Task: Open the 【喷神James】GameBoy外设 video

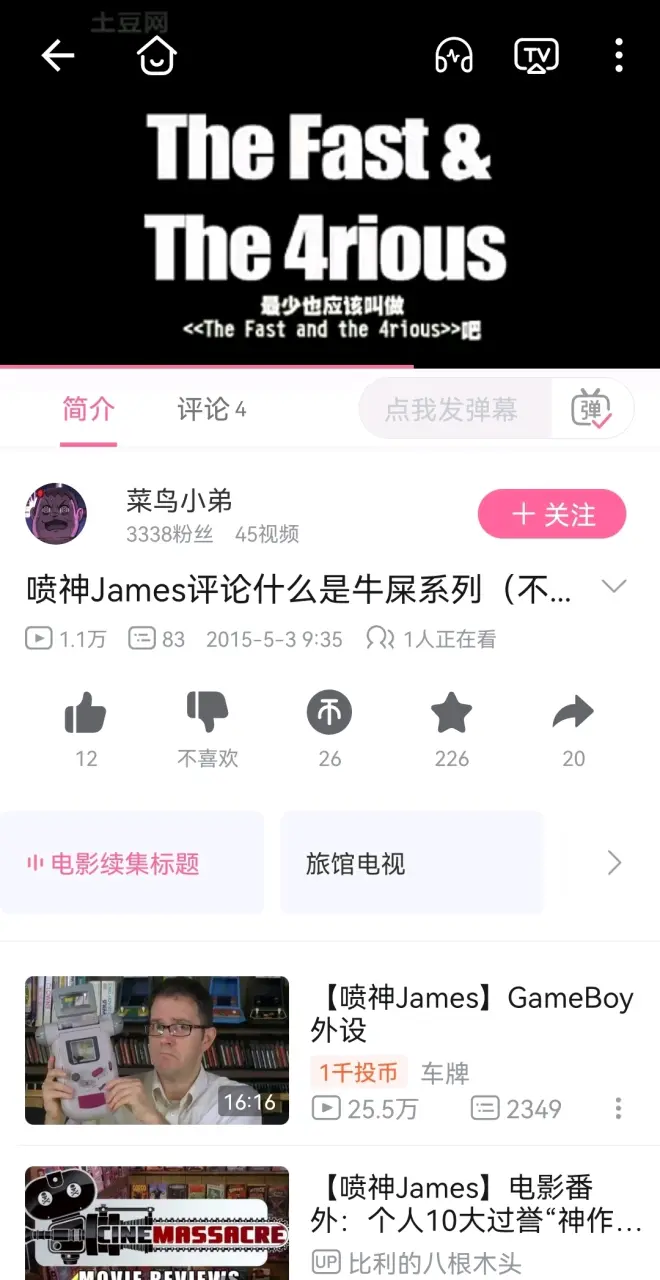Action: click(471, 1013)
